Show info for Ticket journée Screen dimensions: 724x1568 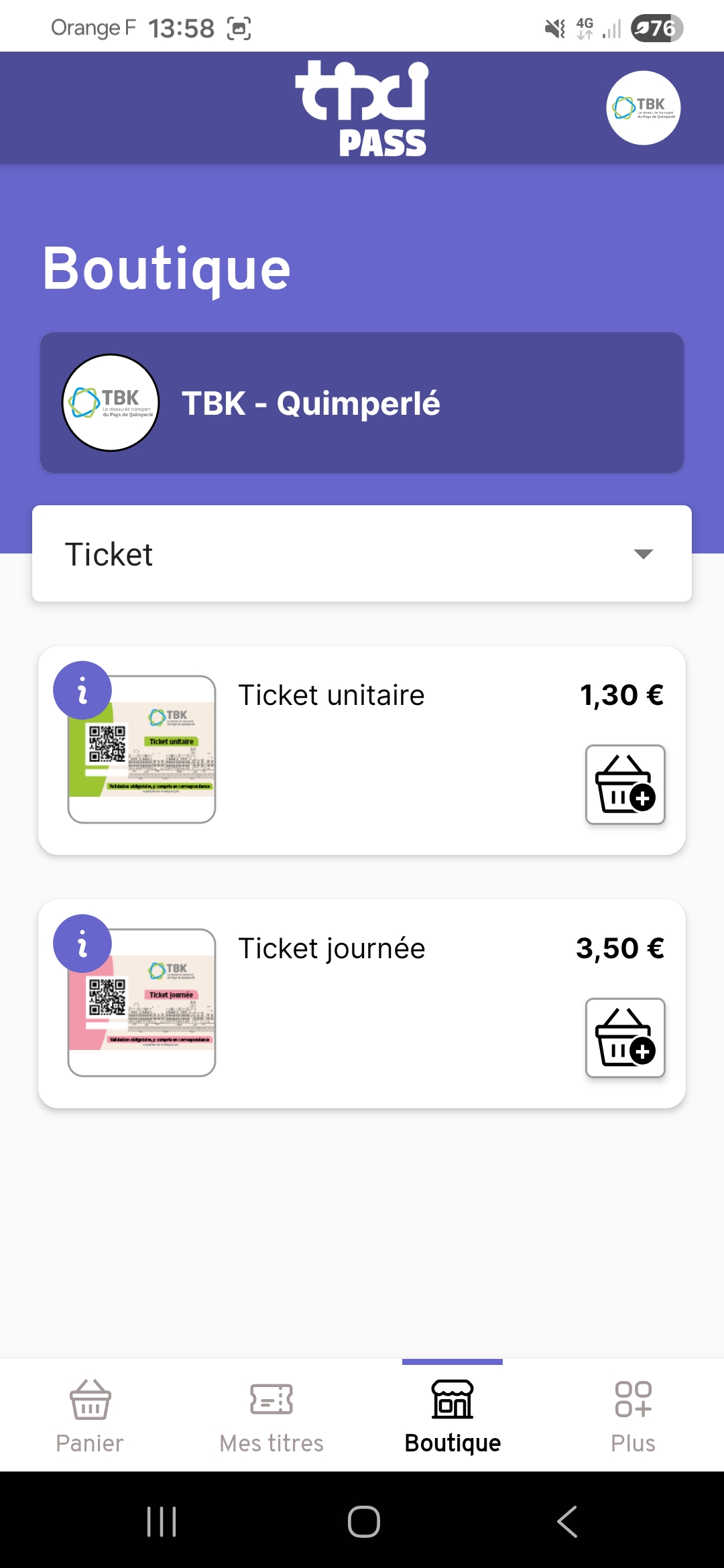[82, 943]
